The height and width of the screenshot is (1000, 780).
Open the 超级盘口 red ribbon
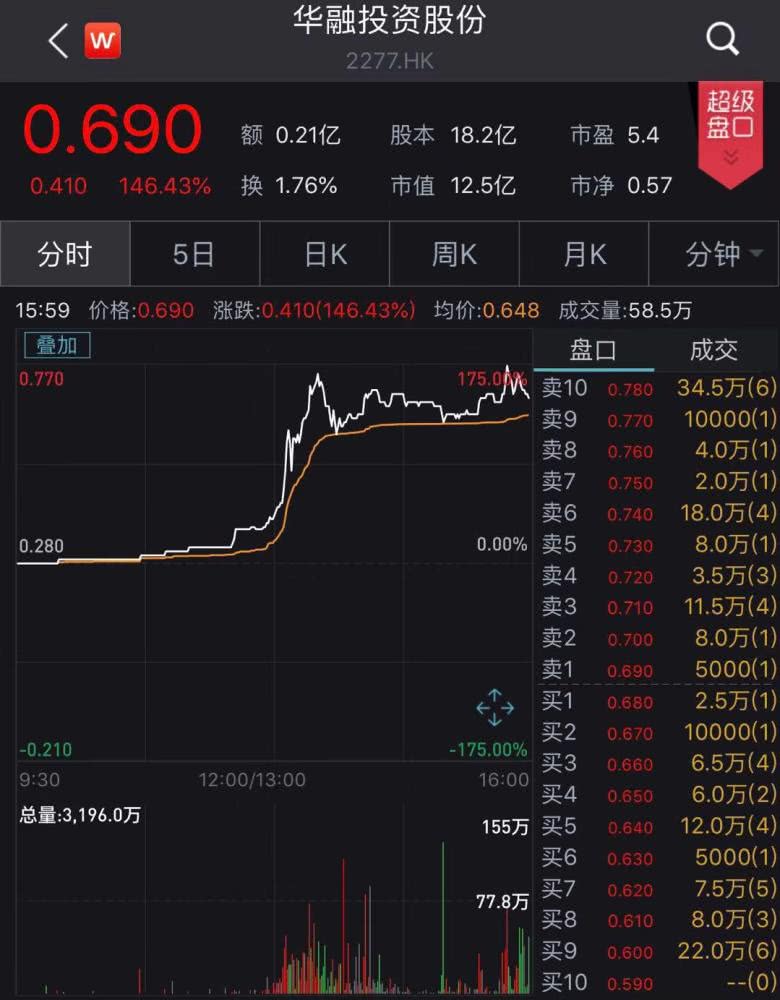click(730, 130)
